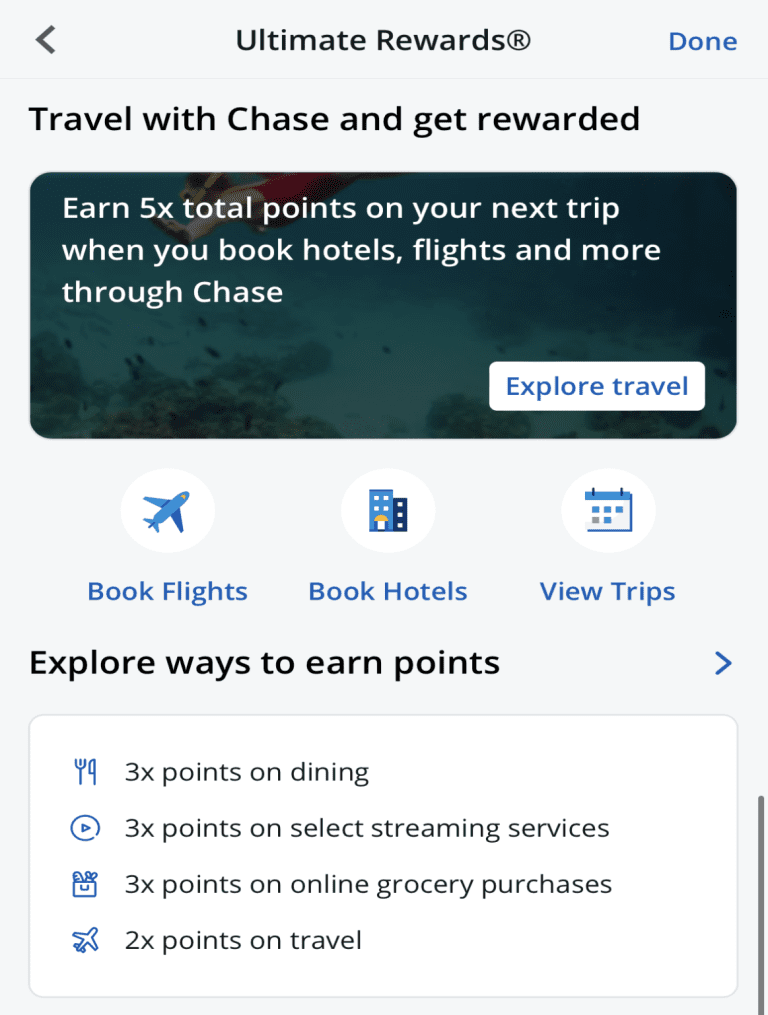Open Book Hotels via its text label
The height and width of the screenshot is (1015, 768).
(388, 591)
